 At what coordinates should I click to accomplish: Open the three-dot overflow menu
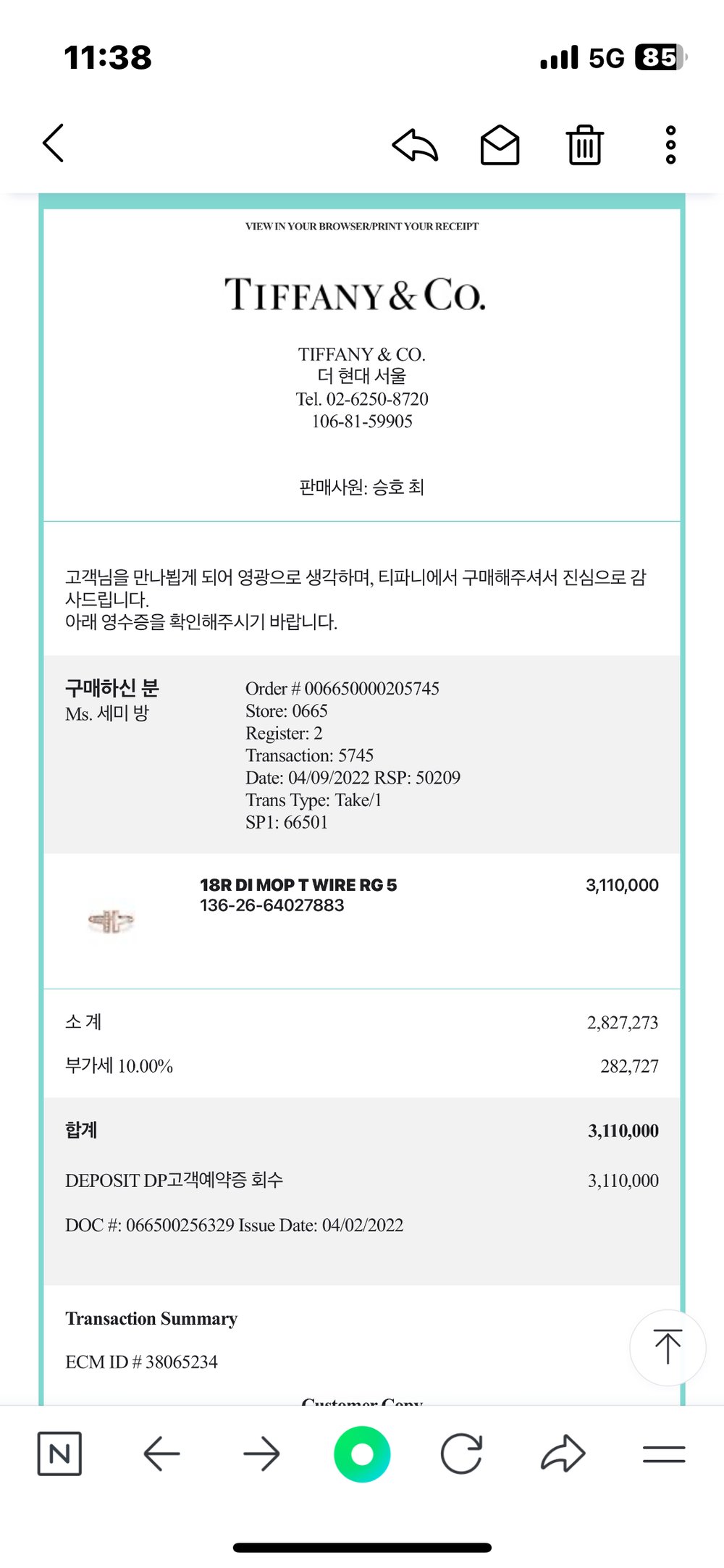(670, 145)
